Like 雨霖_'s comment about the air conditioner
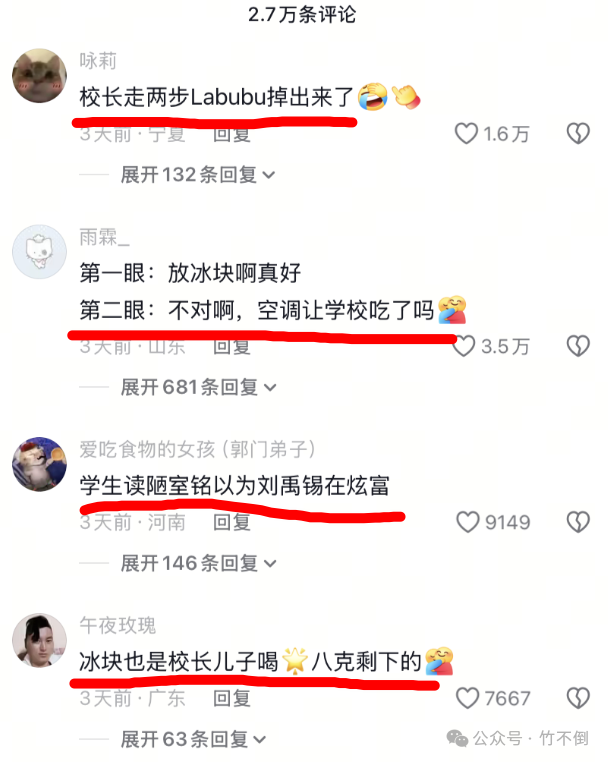The width and height of the screenshot is (608, 762). (x=466, y=347)
